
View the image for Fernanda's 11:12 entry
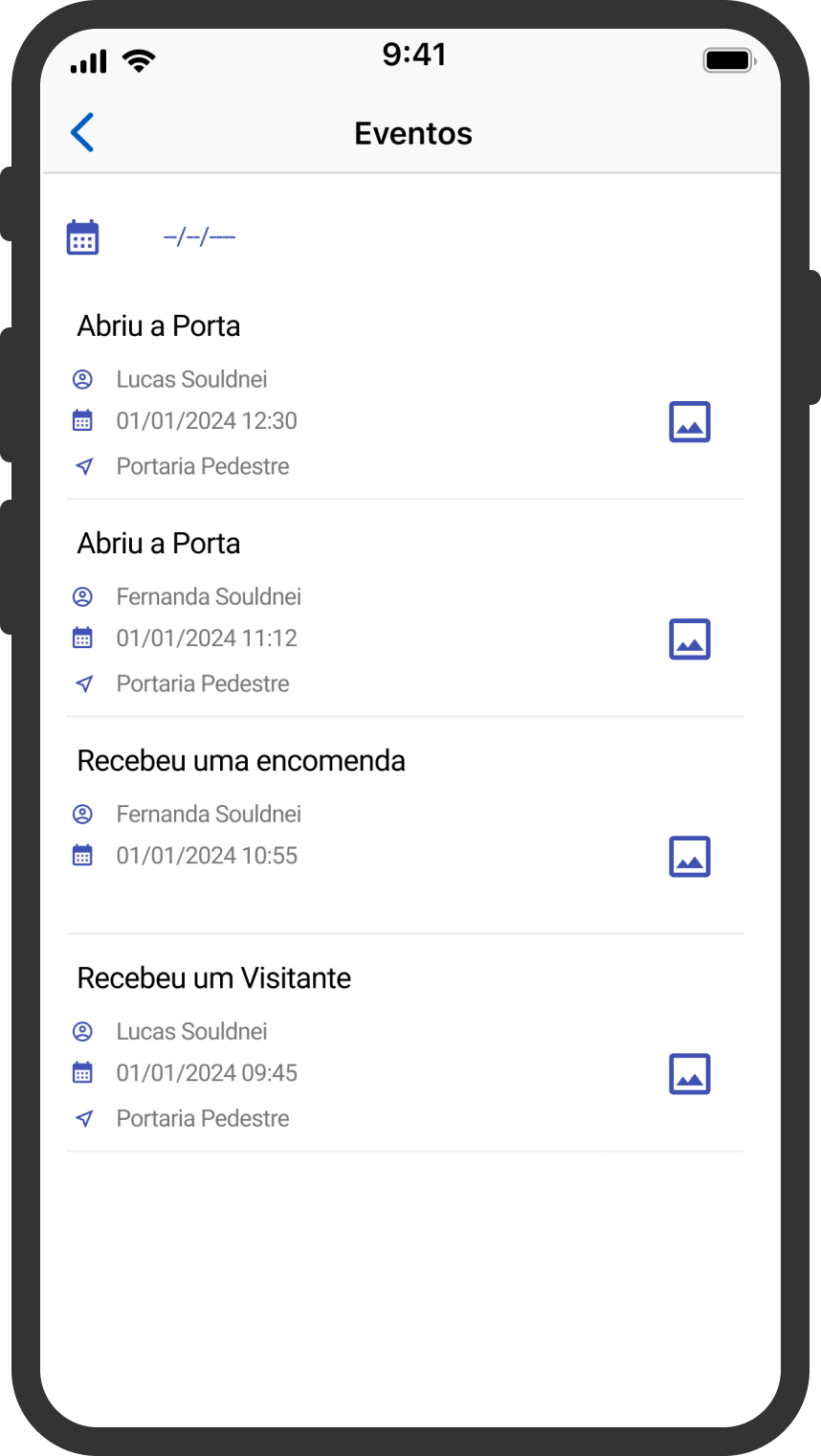tap(689, 638)
